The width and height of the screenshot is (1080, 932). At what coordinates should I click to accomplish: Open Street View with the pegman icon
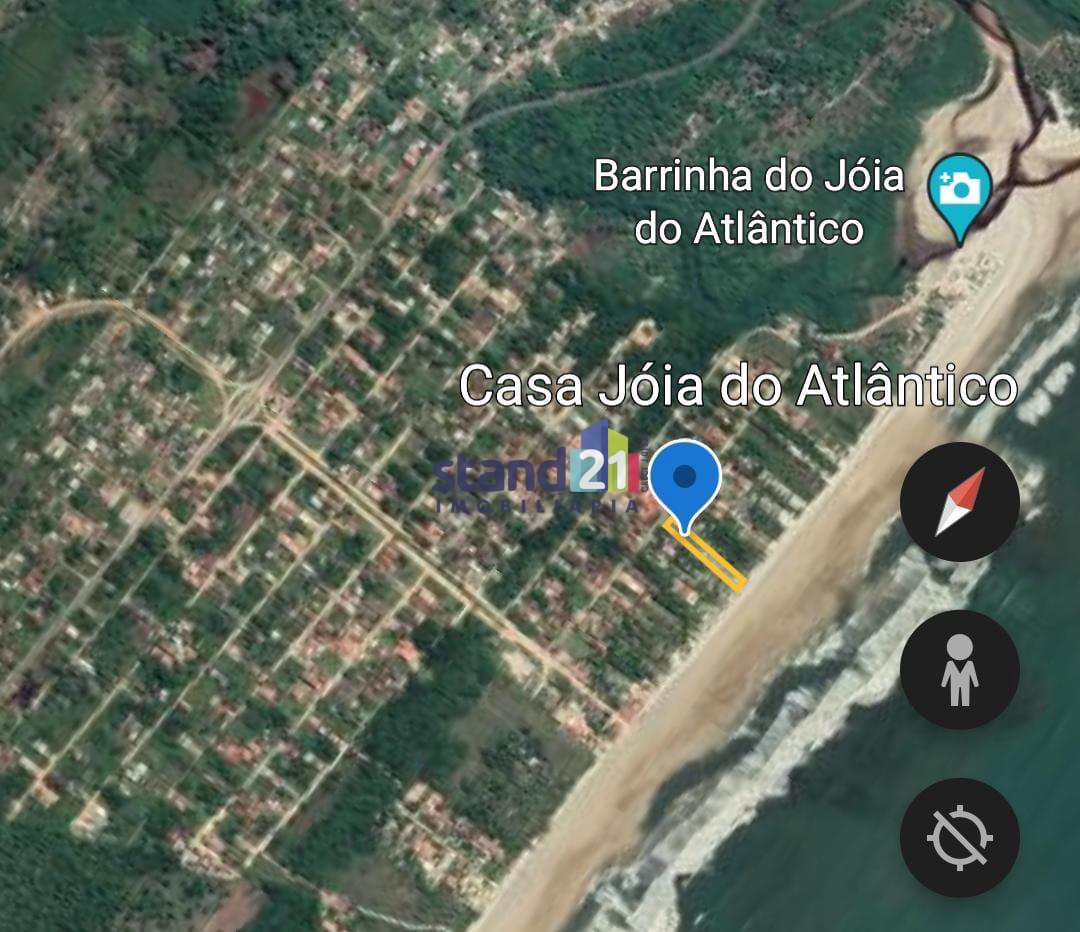[959, 670]
